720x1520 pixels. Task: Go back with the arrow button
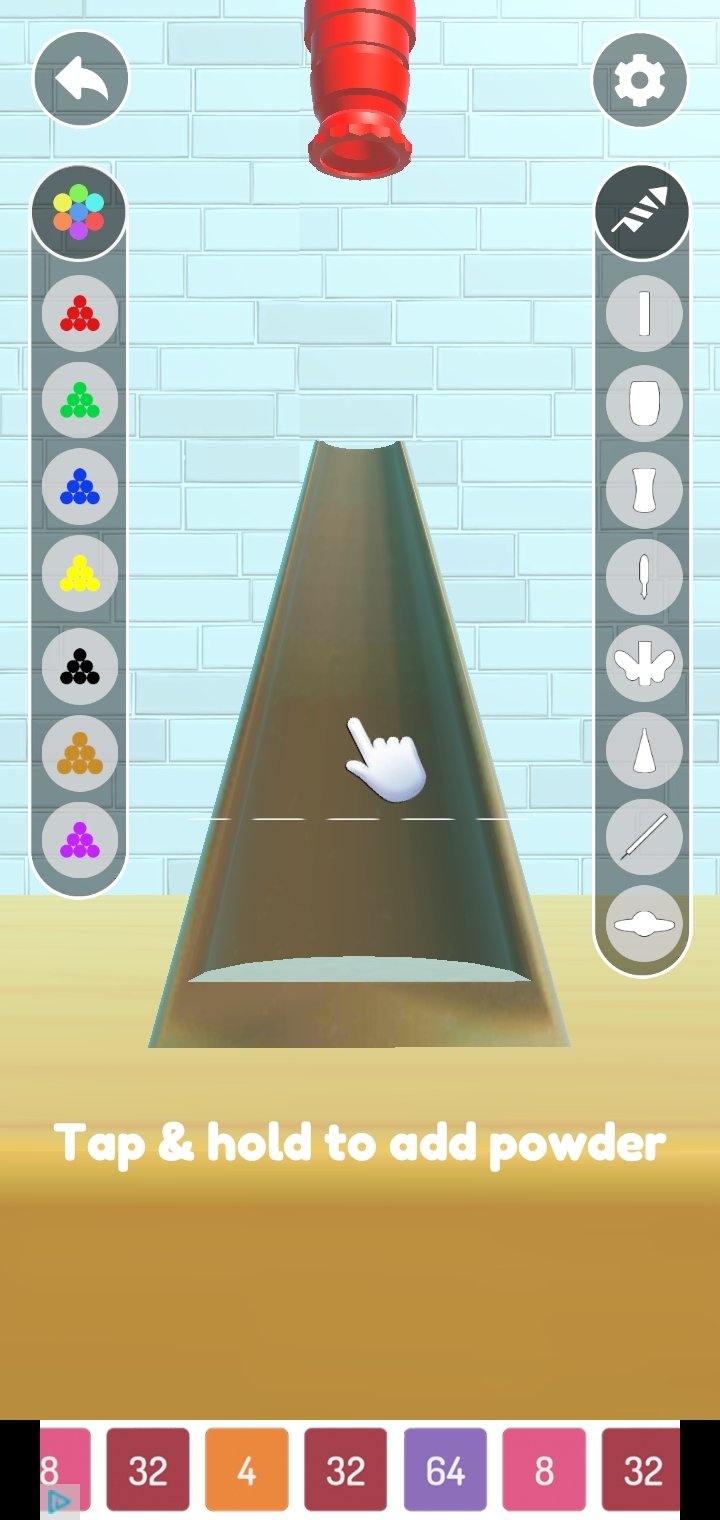(x=81, y=80)
